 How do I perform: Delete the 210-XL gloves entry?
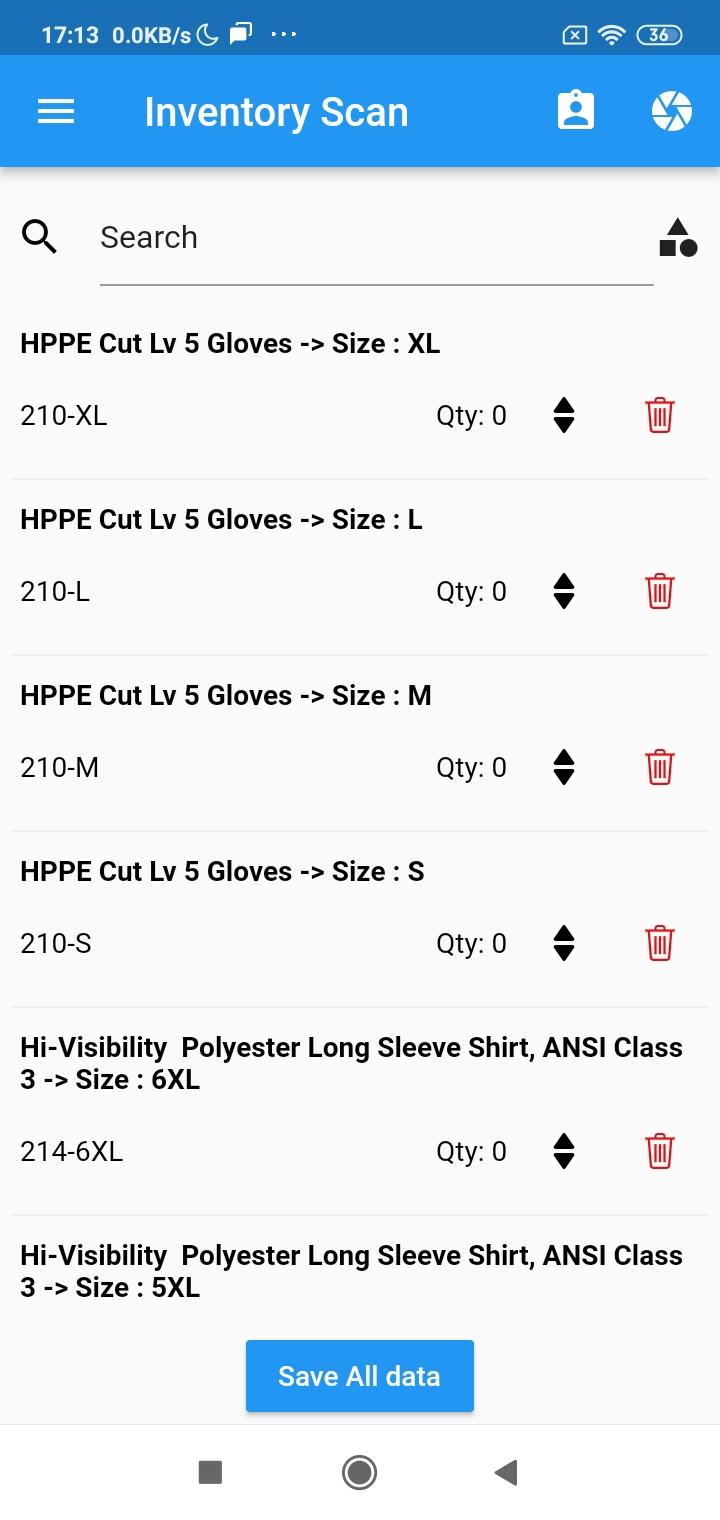coord(660,415)
